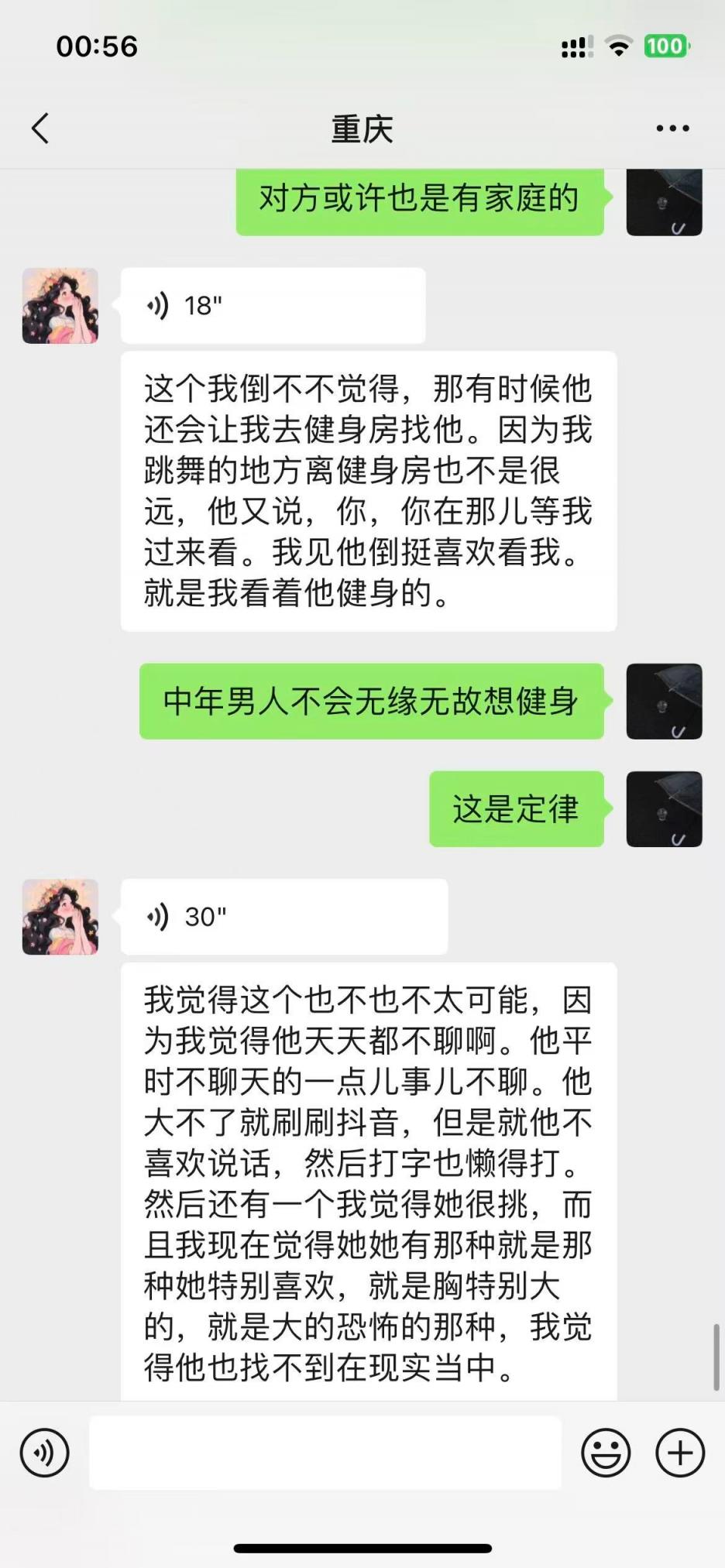The image size is (725, 1568).
Task: Switch to voice input mode
Action: [x=45, y=1453]
